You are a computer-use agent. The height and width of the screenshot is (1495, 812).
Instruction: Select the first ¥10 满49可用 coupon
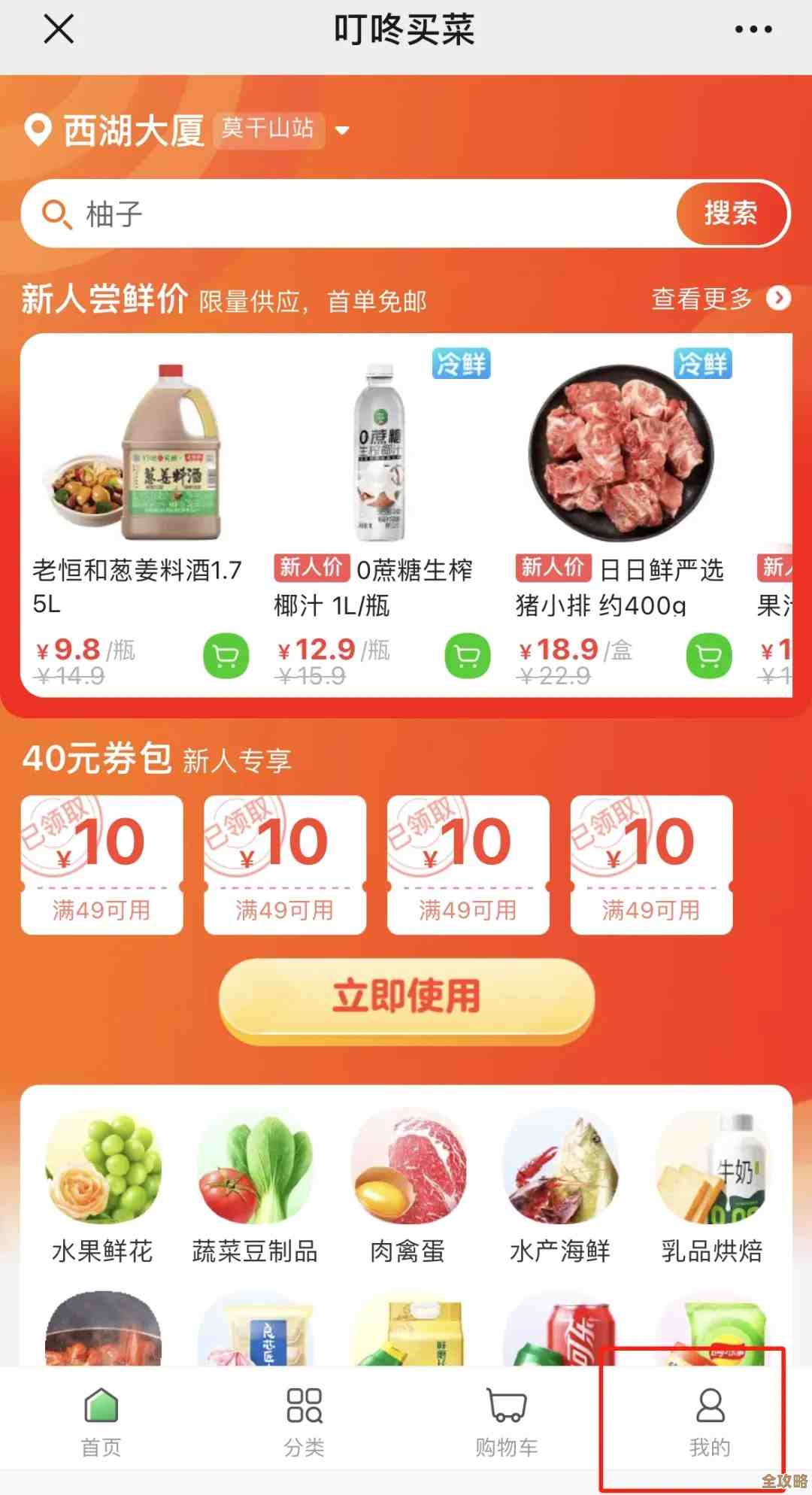click(102, 865)
